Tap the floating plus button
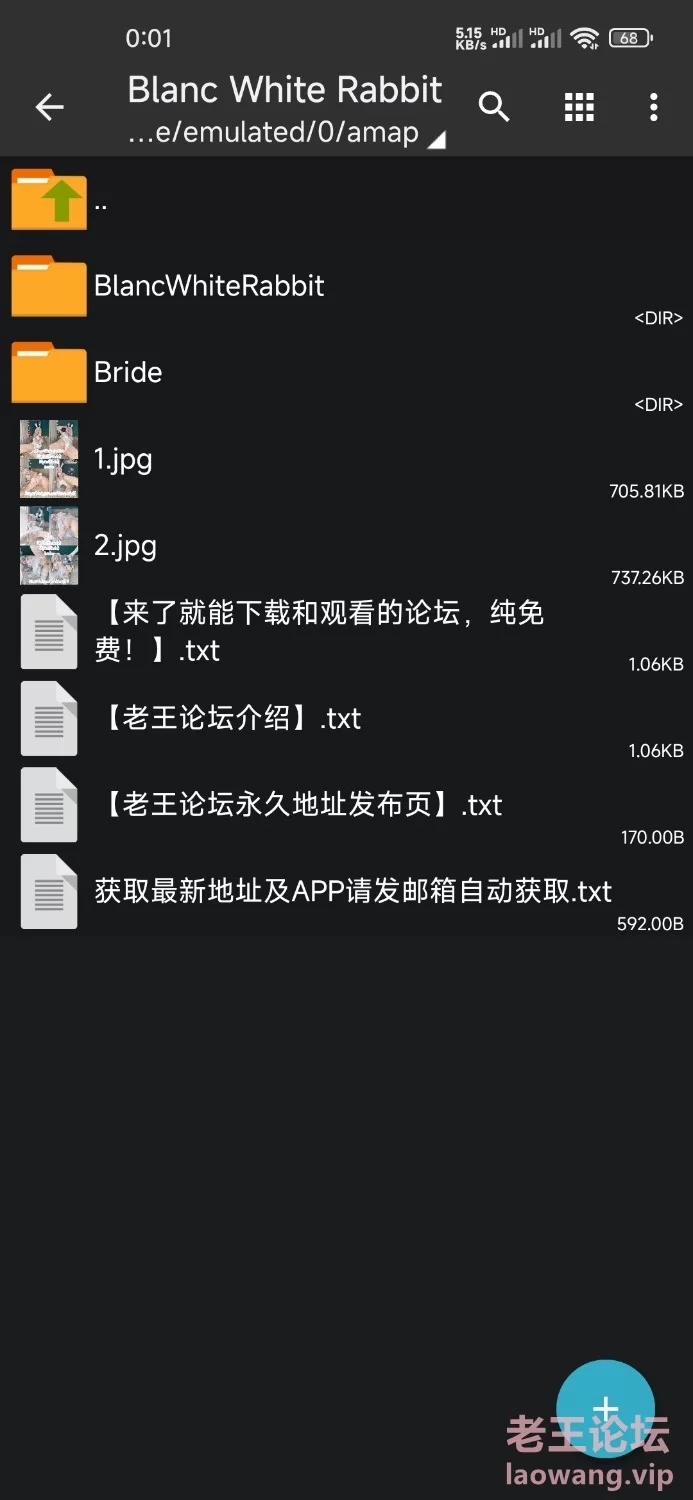693x1500 pixels. click(x=605, y=1408)
